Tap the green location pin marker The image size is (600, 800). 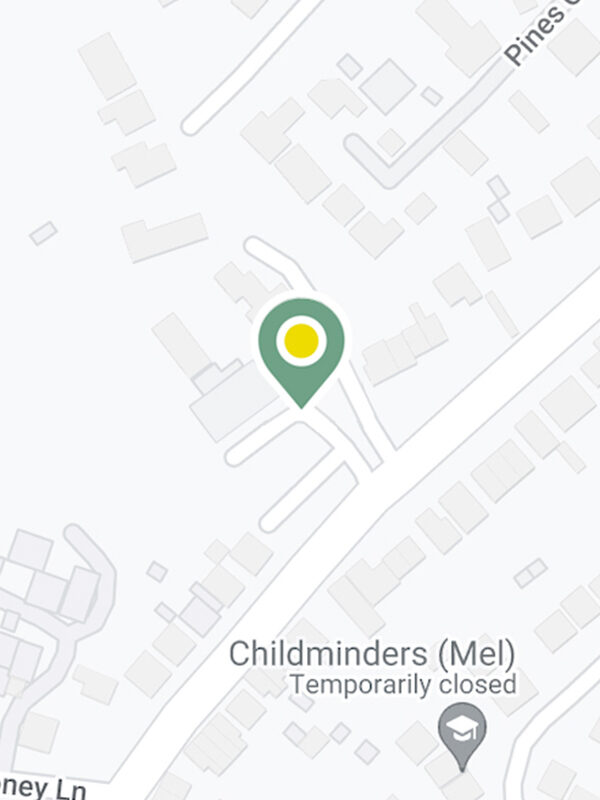[x=301, y=347]
